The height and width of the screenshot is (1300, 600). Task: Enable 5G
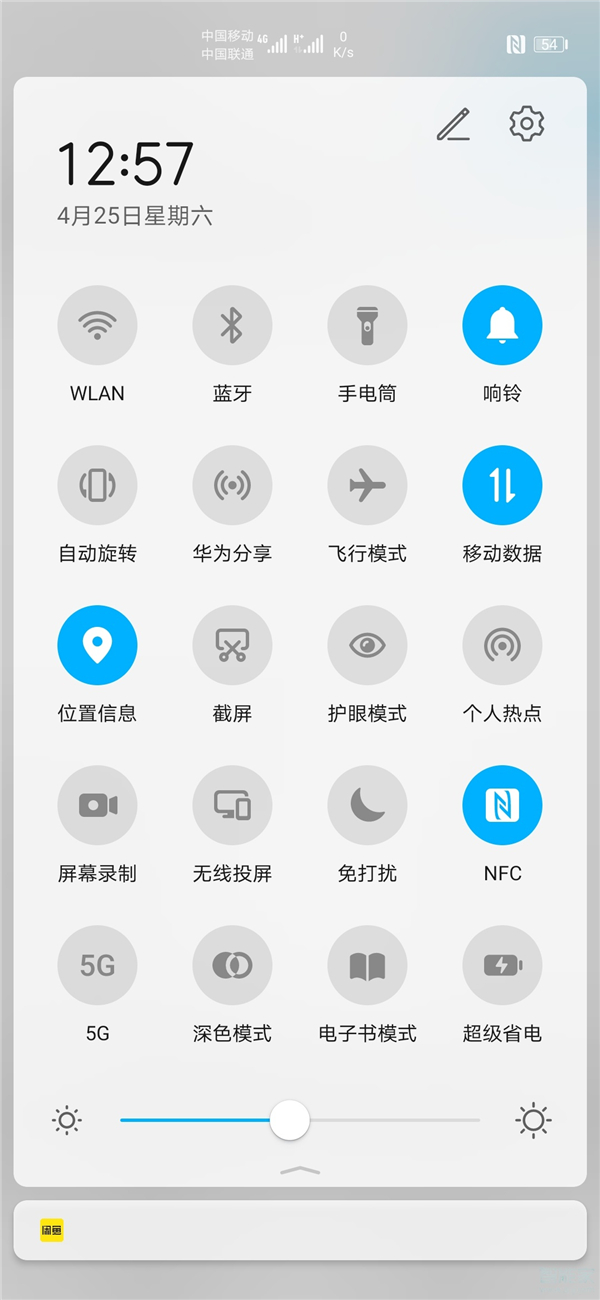97,965
